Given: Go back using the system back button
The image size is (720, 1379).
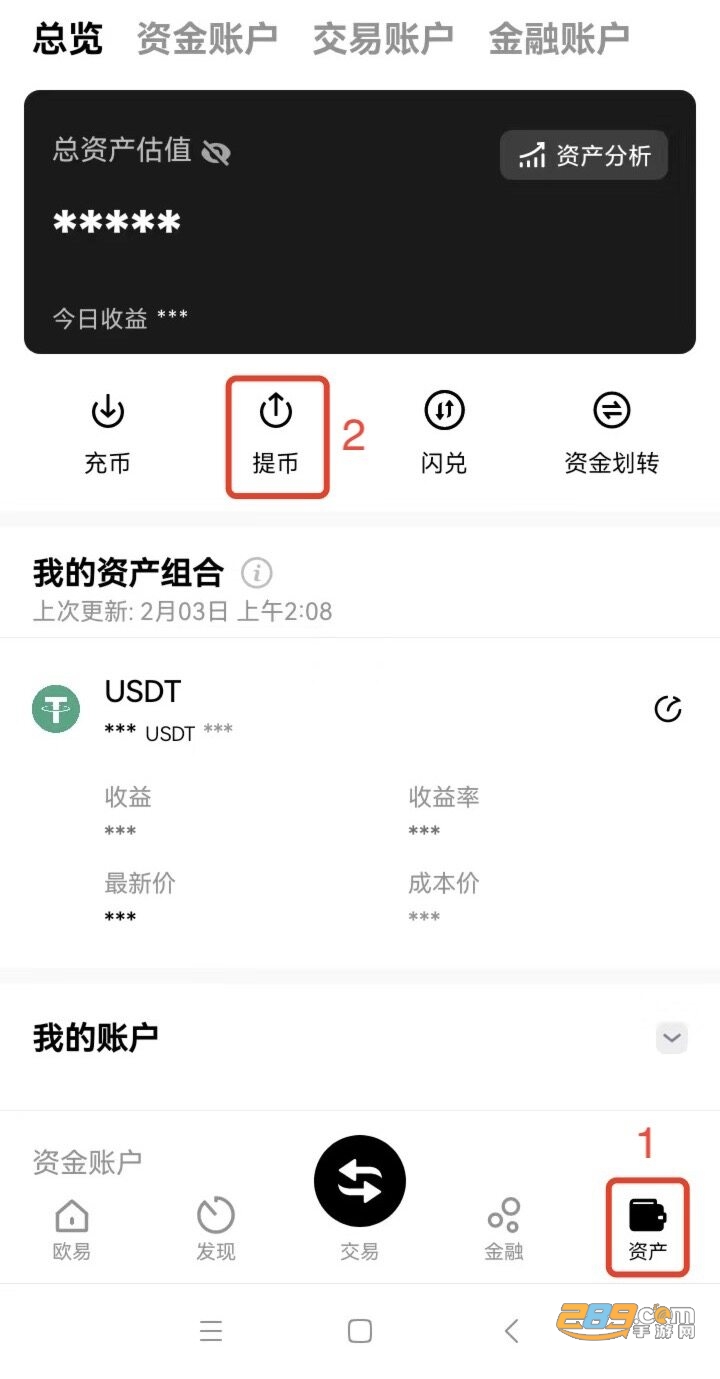Looking at the screenshot, I should (x=511, y=1331).
